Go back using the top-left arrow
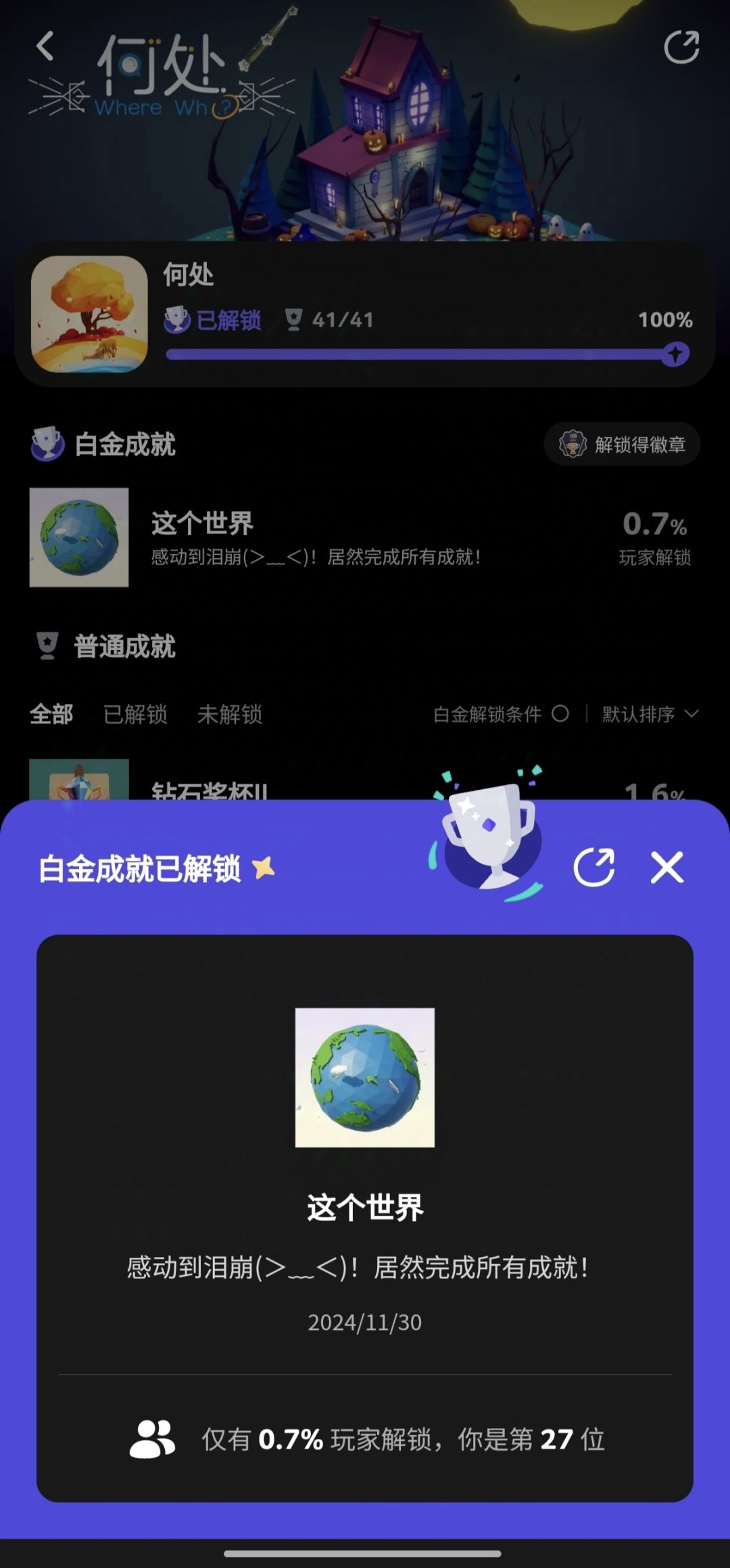 pos(45,46)
